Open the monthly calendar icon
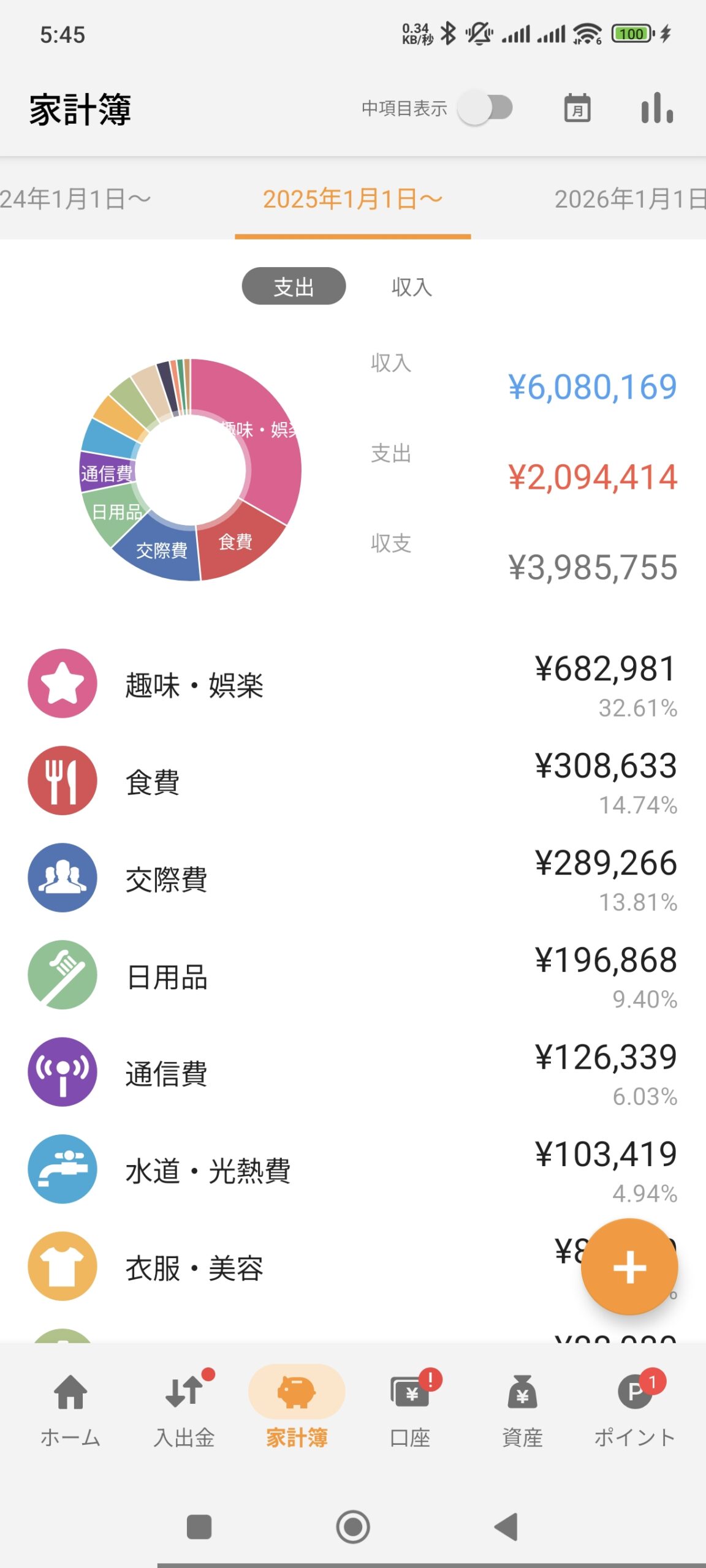This screenshot has height=1568, width=706. click(x=577, y=108)
